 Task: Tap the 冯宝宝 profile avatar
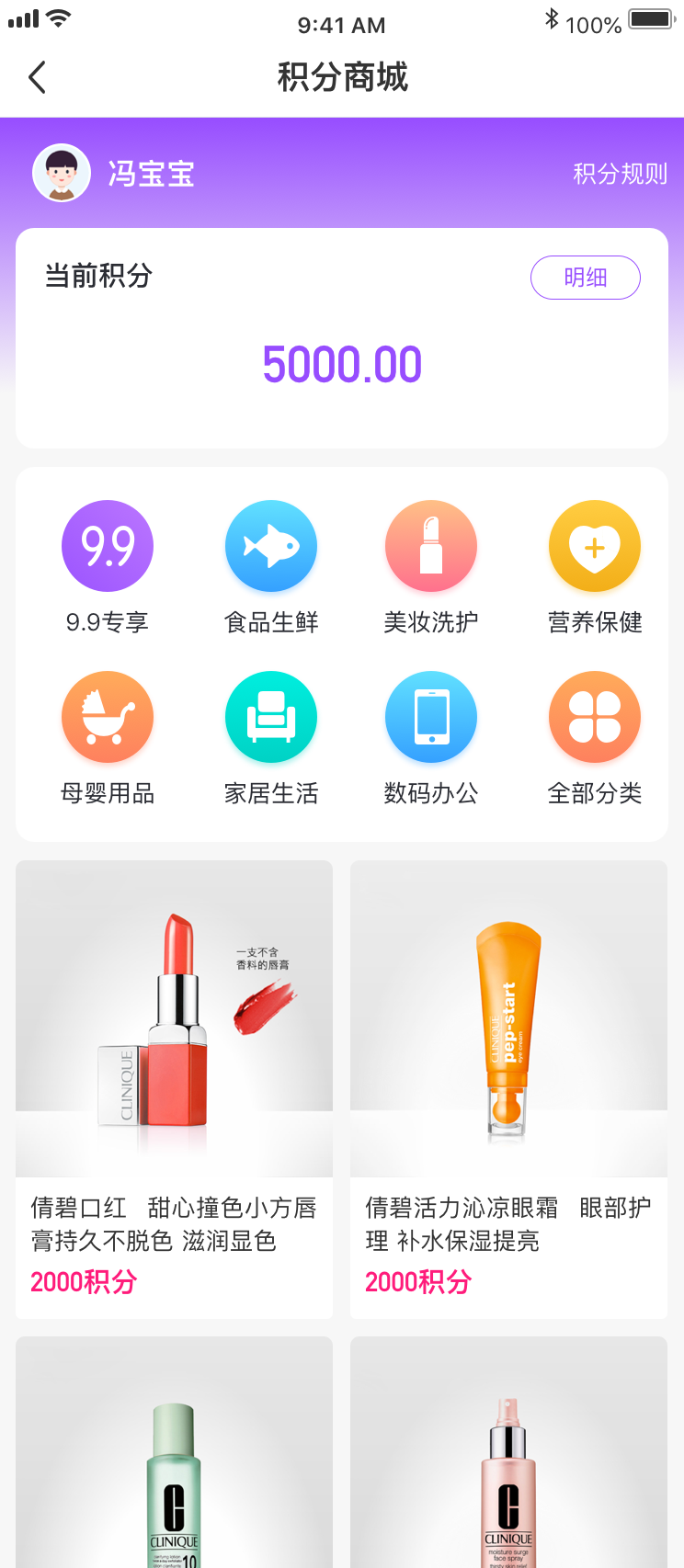coord(62,173)
